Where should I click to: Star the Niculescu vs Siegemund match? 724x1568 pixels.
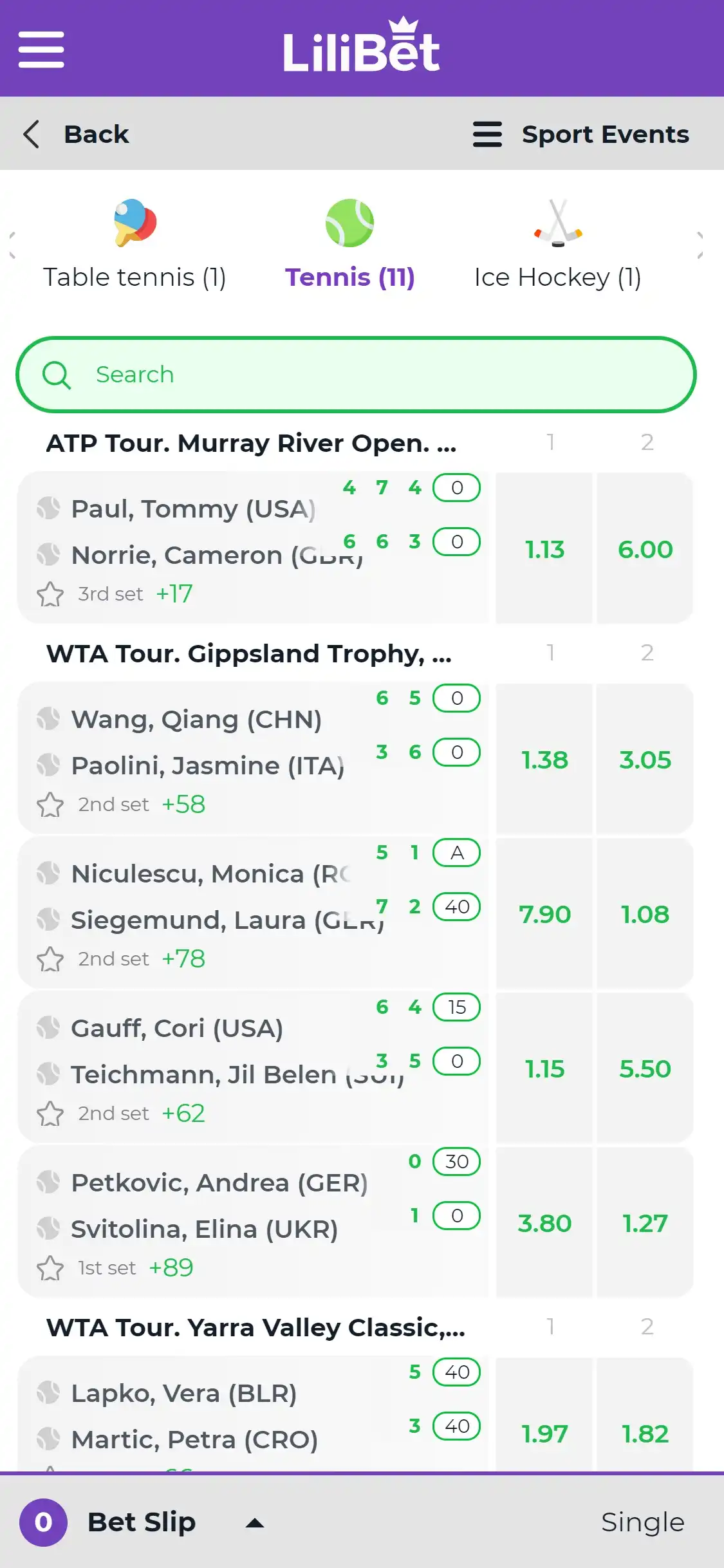pos(50,959)
